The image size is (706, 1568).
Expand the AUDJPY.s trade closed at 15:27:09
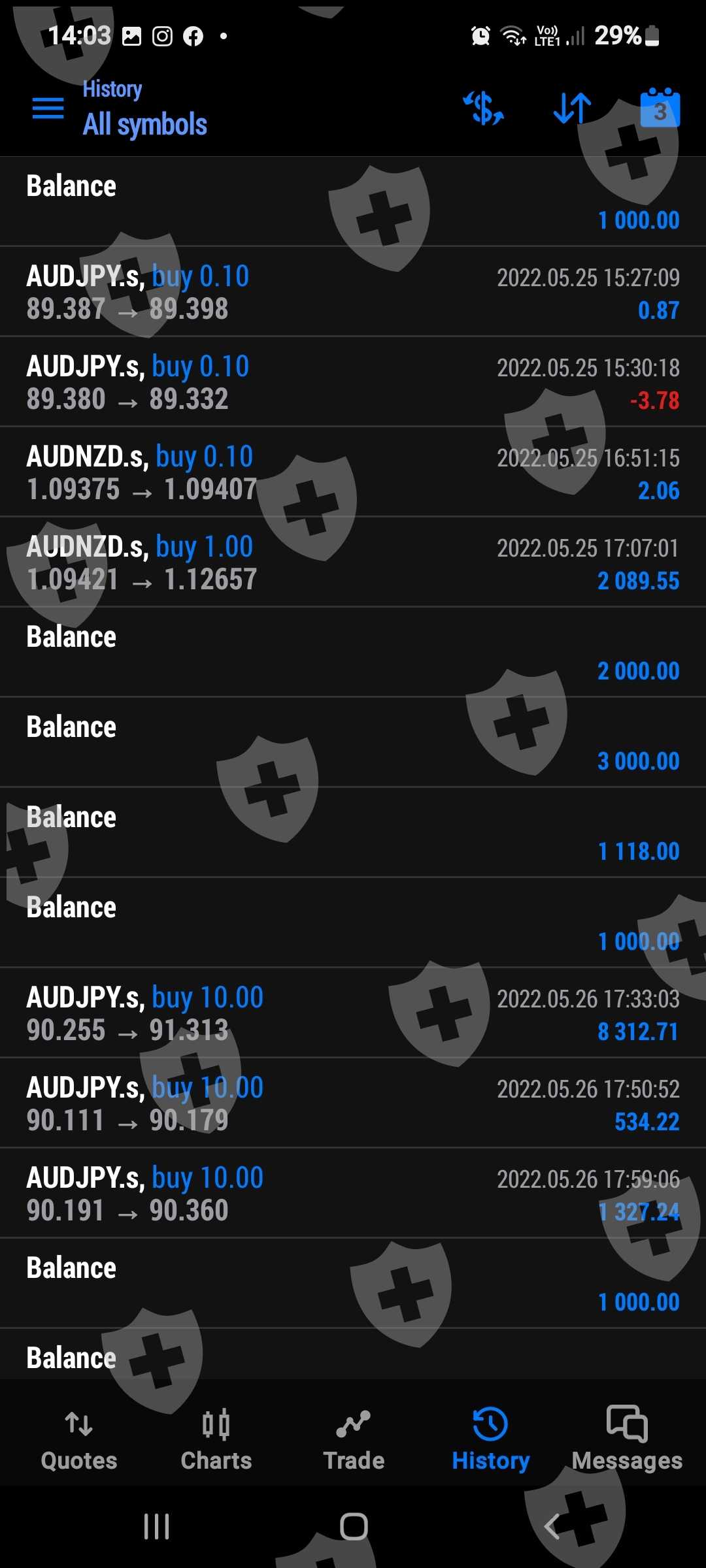(353, 292)
